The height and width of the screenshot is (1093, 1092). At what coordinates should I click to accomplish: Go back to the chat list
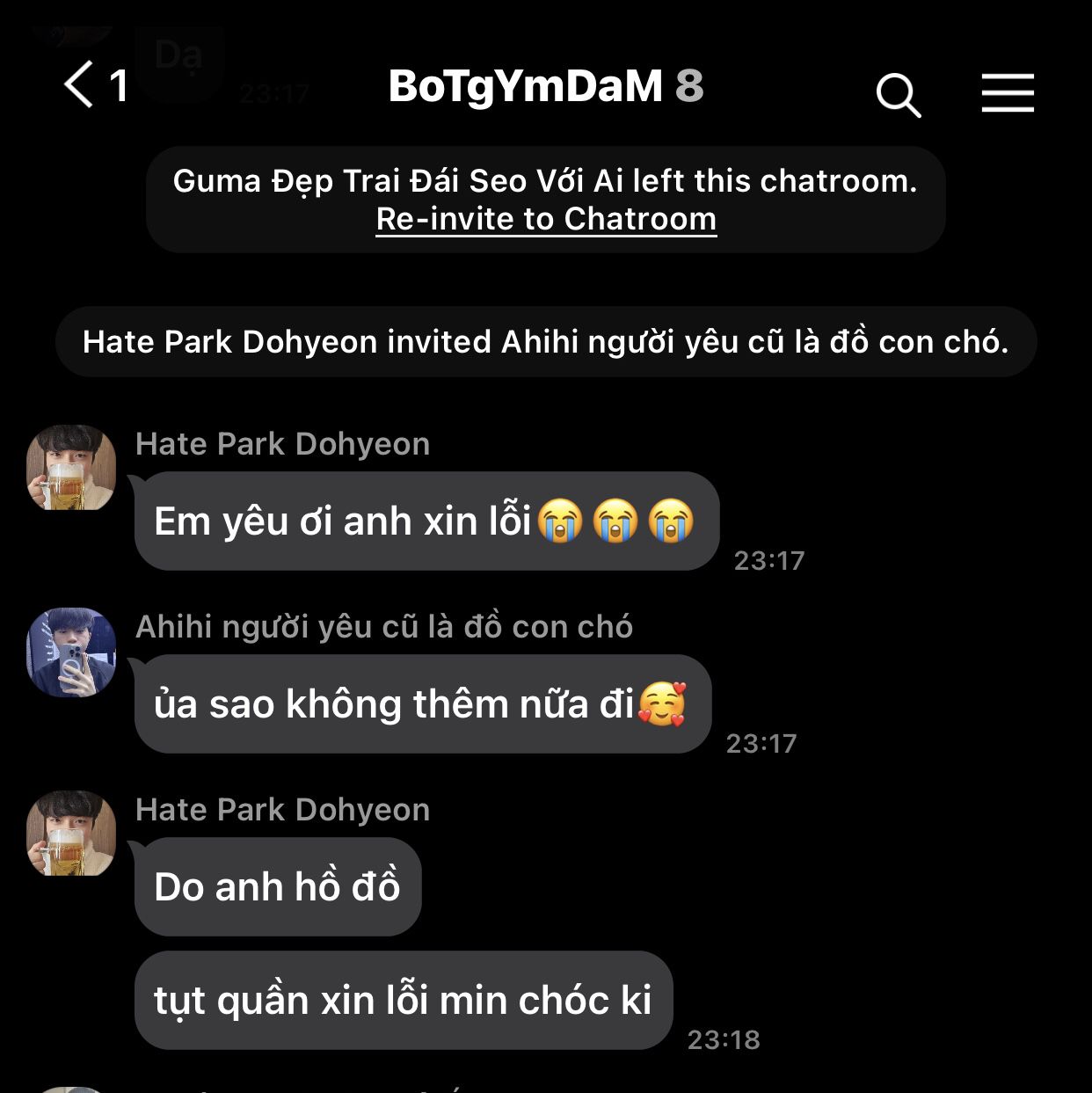pos(81,85)
